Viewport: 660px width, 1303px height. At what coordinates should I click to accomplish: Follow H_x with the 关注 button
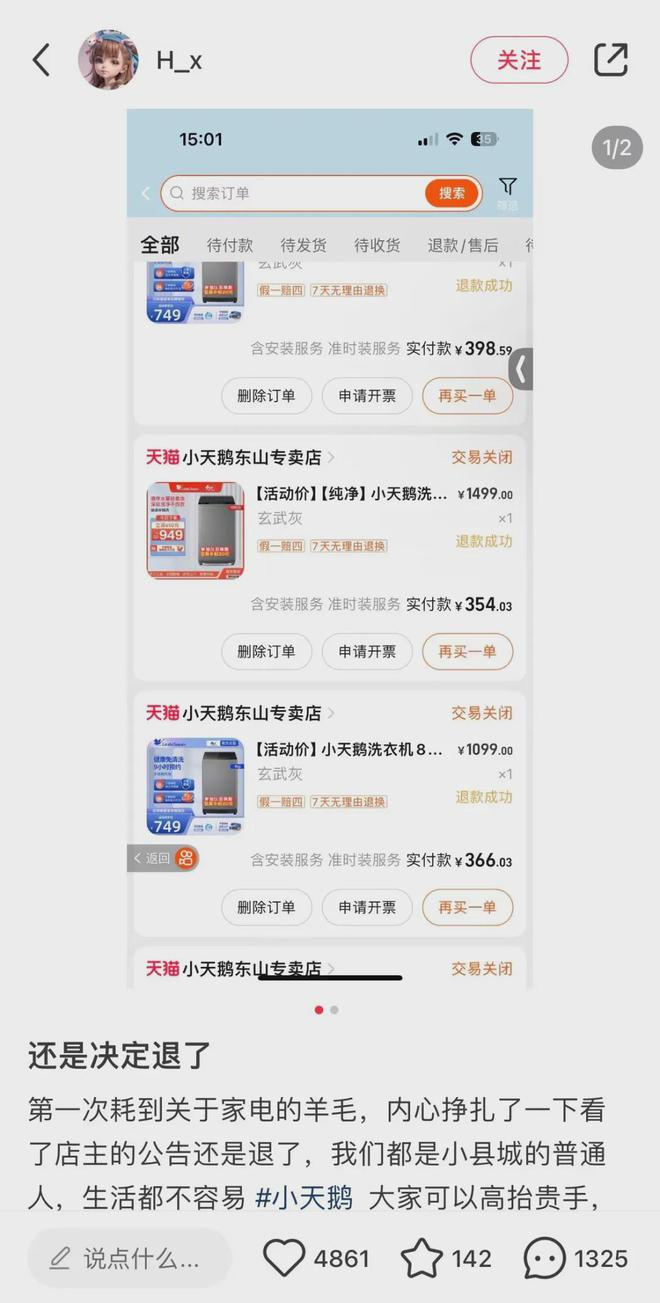tap(519, 60)
